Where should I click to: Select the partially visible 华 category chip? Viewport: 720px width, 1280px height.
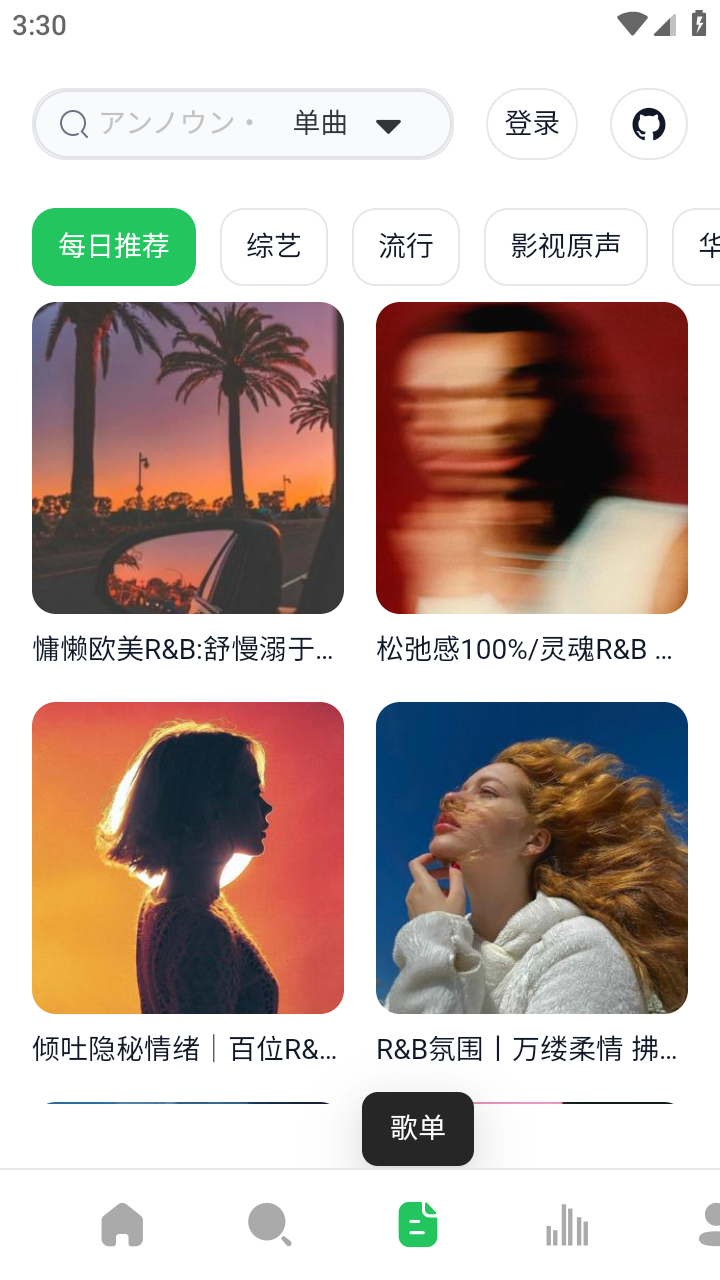point(706,247)
